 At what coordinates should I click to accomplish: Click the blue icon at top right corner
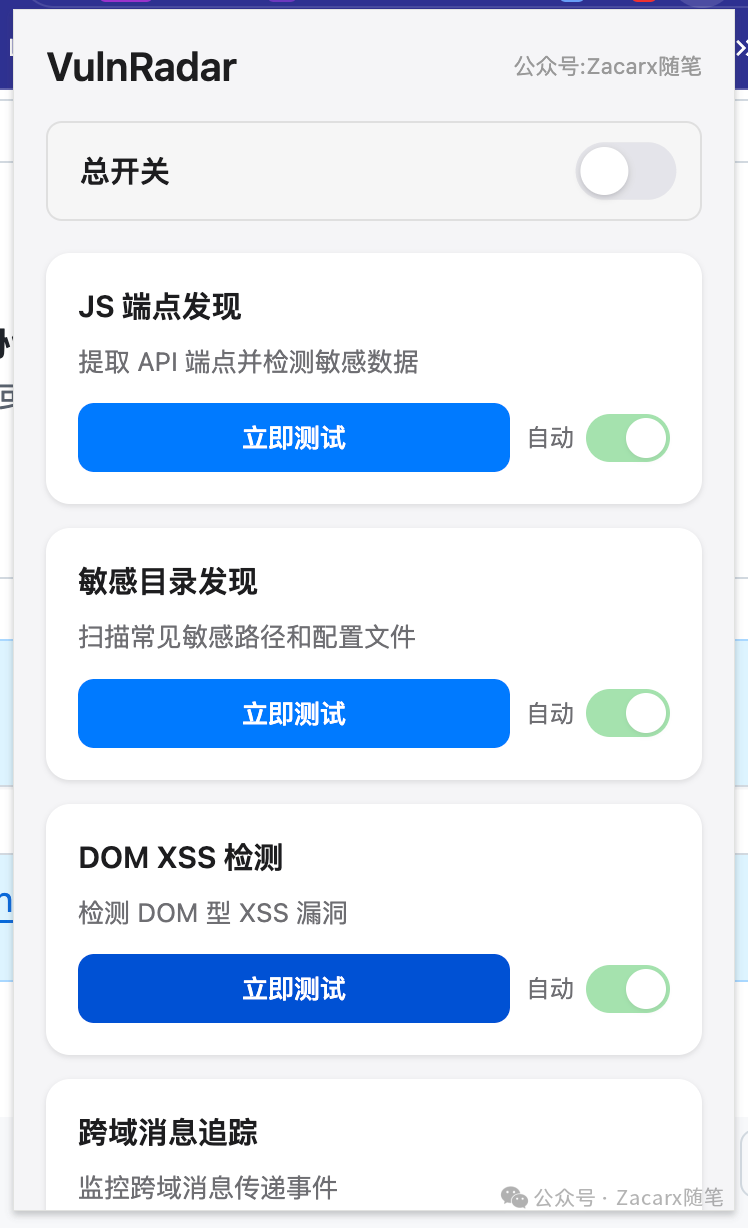570,5
